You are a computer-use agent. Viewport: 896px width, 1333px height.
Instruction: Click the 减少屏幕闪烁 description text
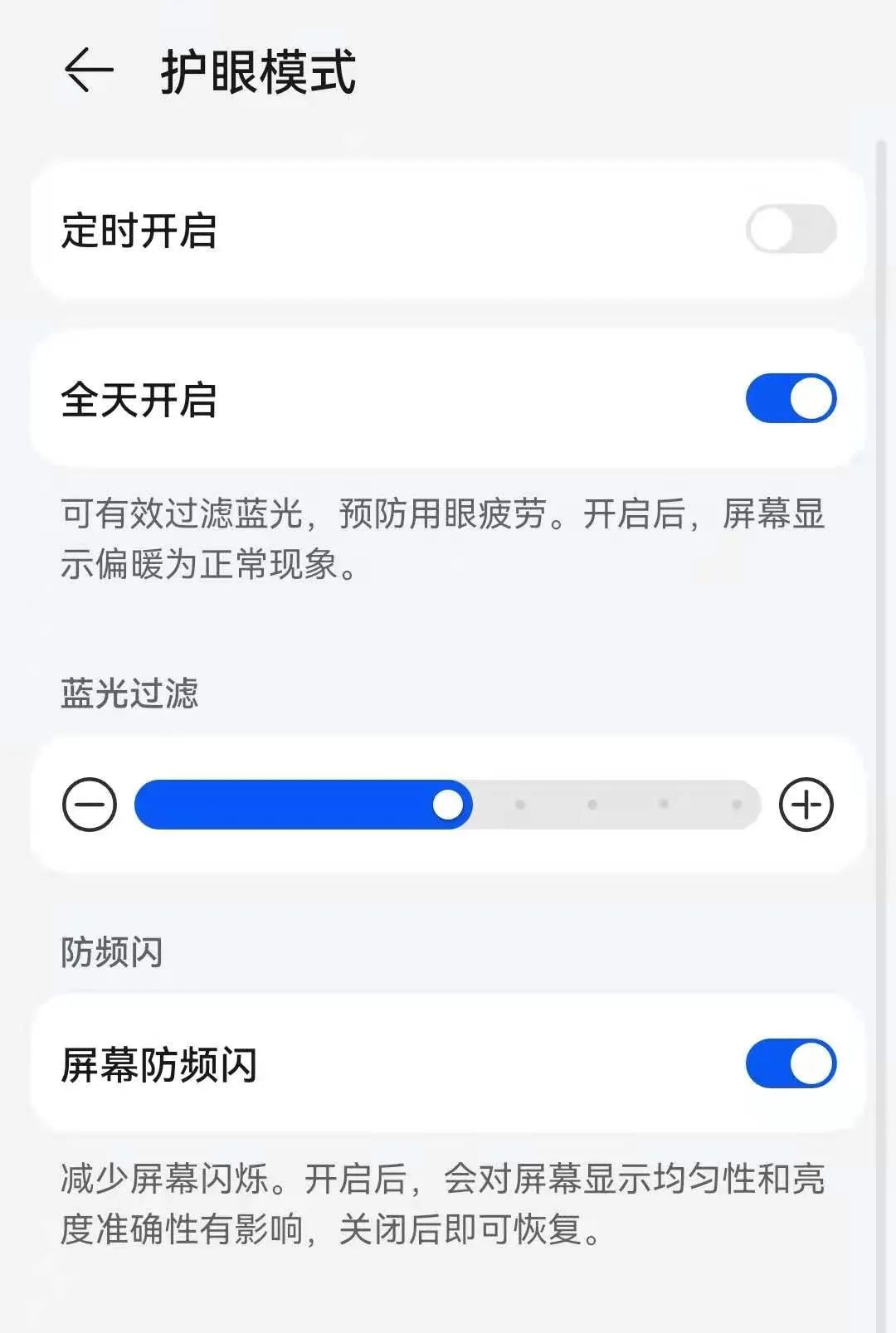440,1199
